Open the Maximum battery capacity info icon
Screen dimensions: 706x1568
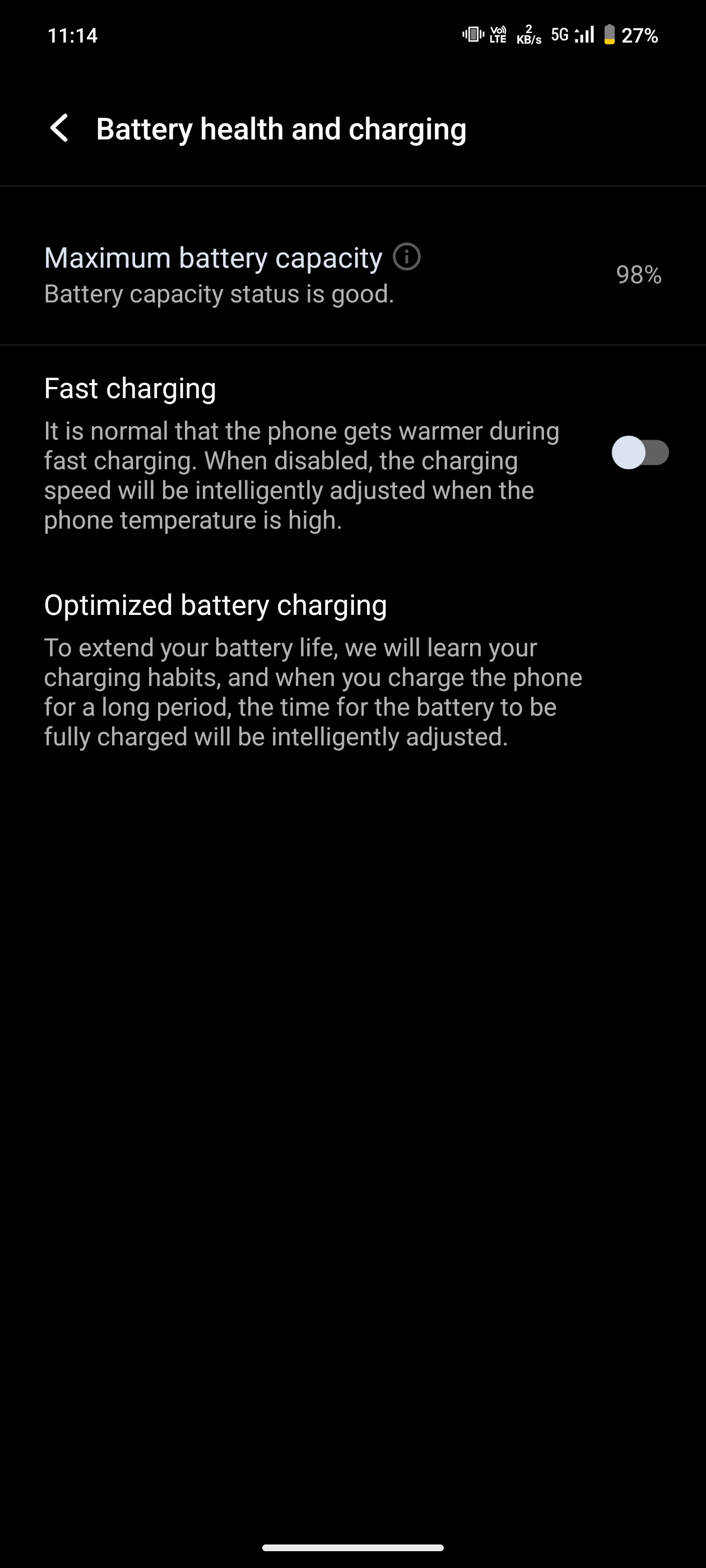(406, 257)
